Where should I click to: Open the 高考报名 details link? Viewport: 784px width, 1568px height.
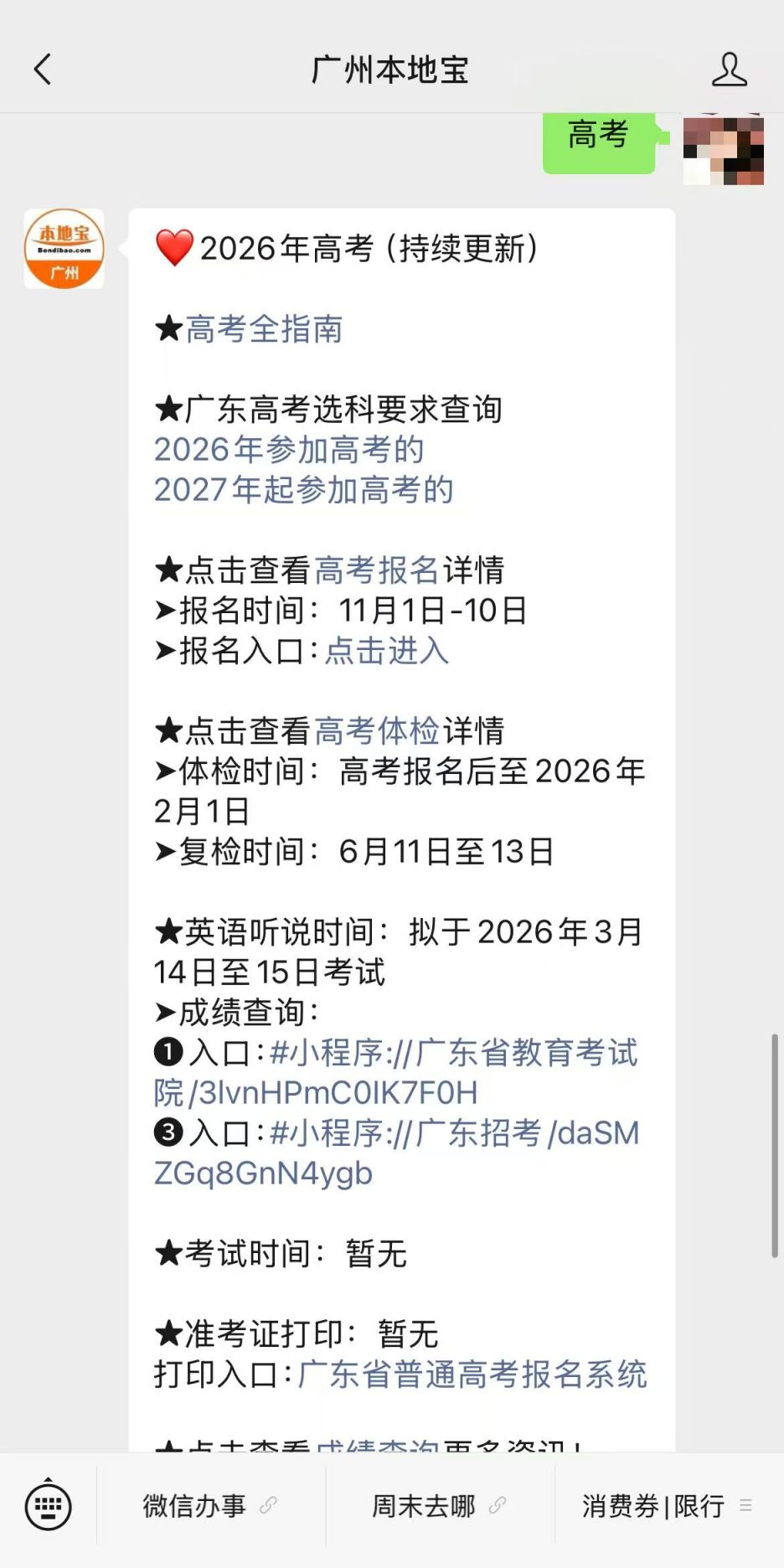pyautogui.click(x=377, y=570)
